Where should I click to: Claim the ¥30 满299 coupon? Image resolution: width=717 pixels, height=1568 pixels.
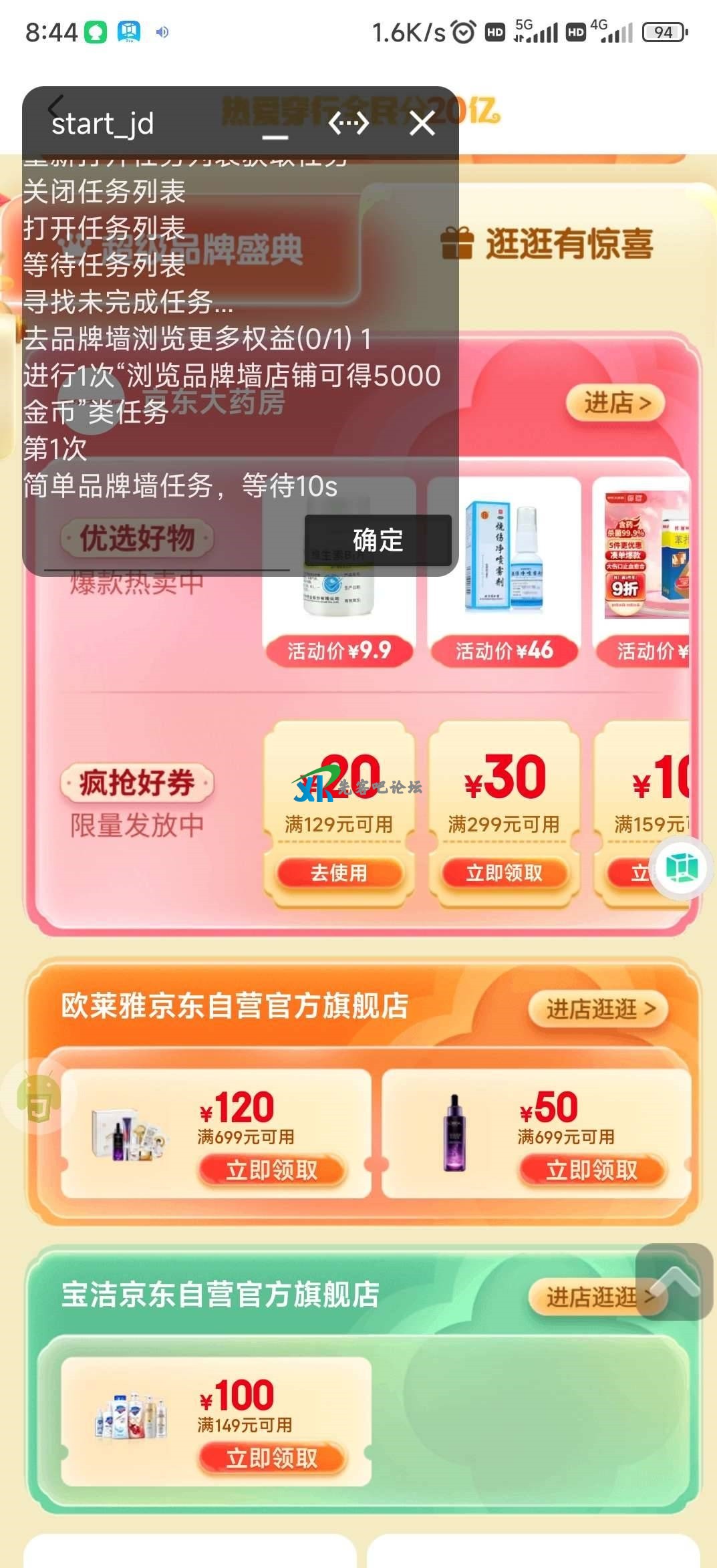[x=504, y=873]
